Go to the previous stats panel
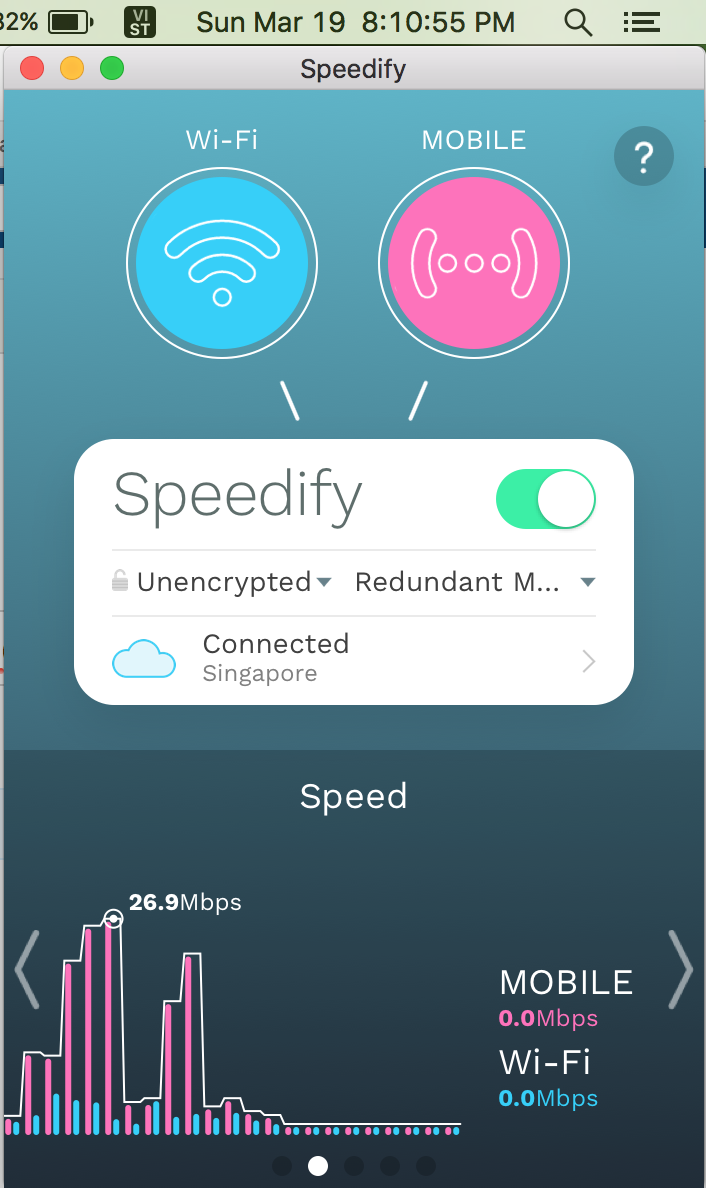This screenshot has height=1188, width=706. (26, 968)
